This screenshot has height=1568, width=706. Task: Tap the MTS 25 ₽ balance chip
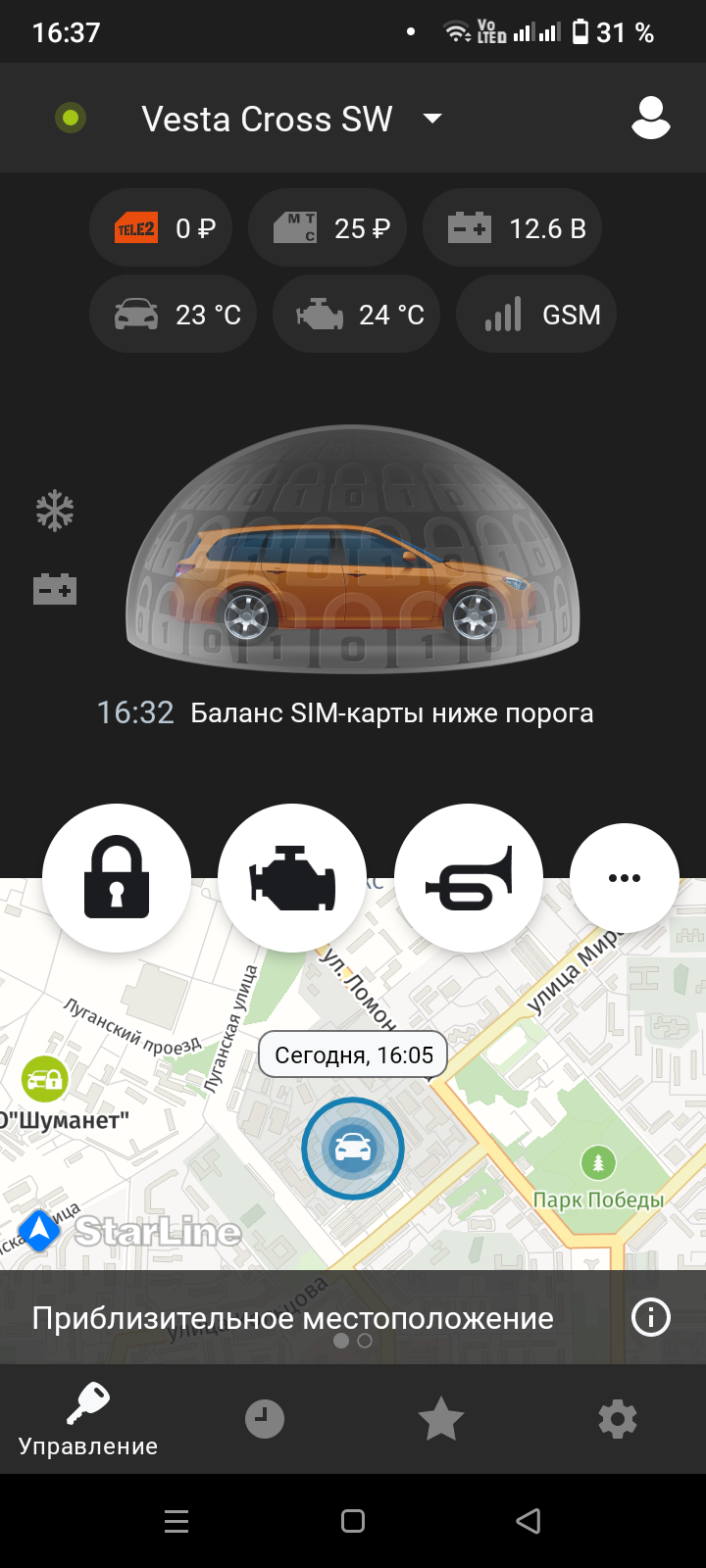coord(328,228)
